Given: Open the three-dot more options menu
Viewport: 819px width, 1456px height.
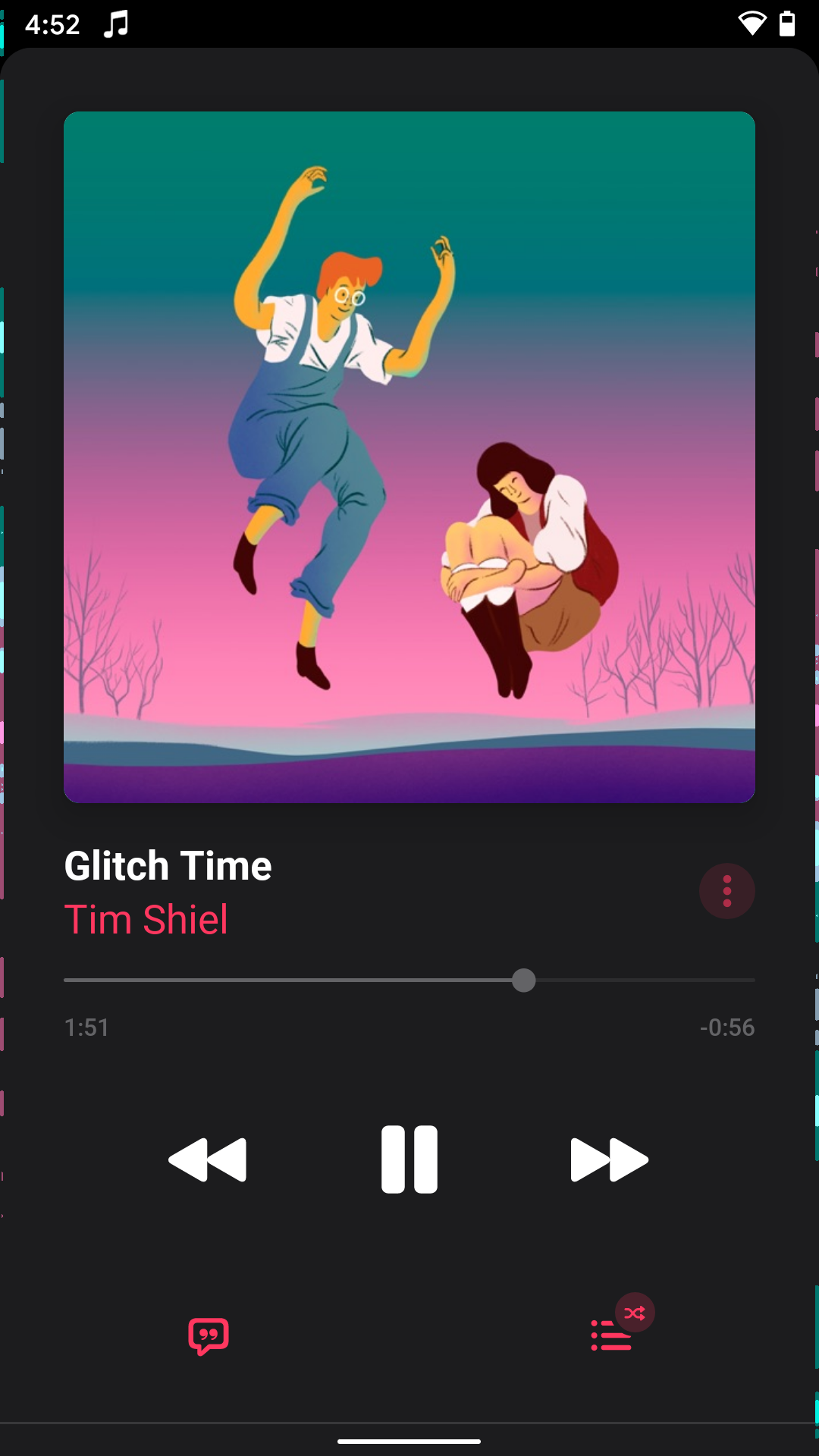Looking at the screenshot, I should point(726,891).
